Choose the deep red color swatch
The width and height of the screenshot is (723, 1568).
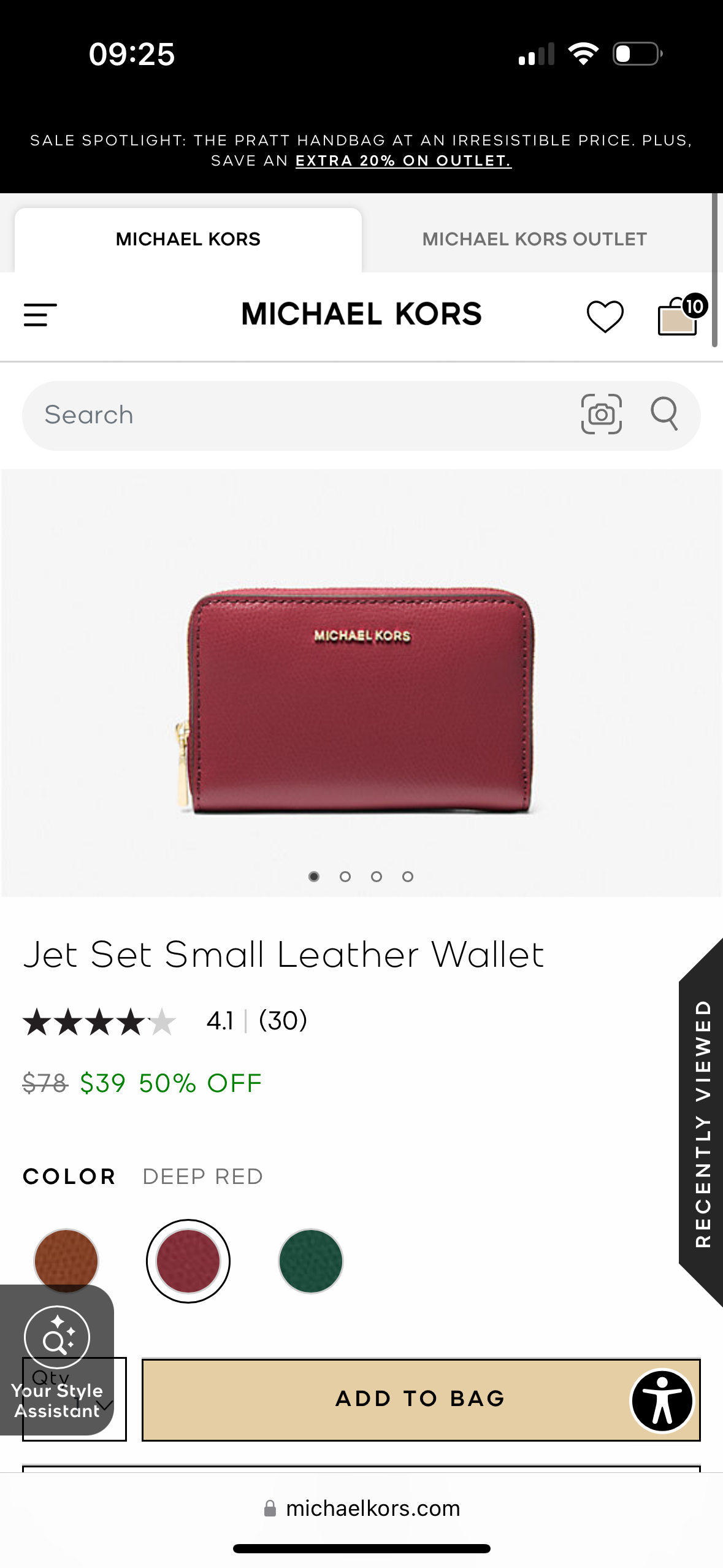click(x=188, y=1261)
